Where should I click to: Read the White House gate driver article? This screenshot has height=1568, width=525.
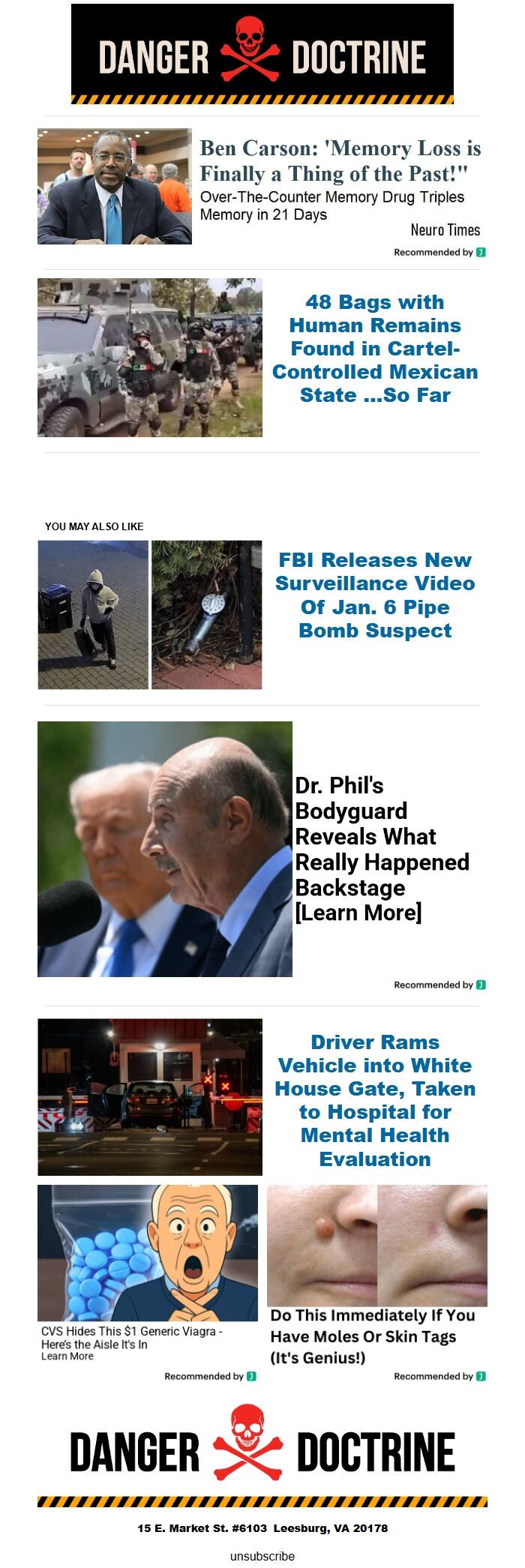[x=375, y=1100]
